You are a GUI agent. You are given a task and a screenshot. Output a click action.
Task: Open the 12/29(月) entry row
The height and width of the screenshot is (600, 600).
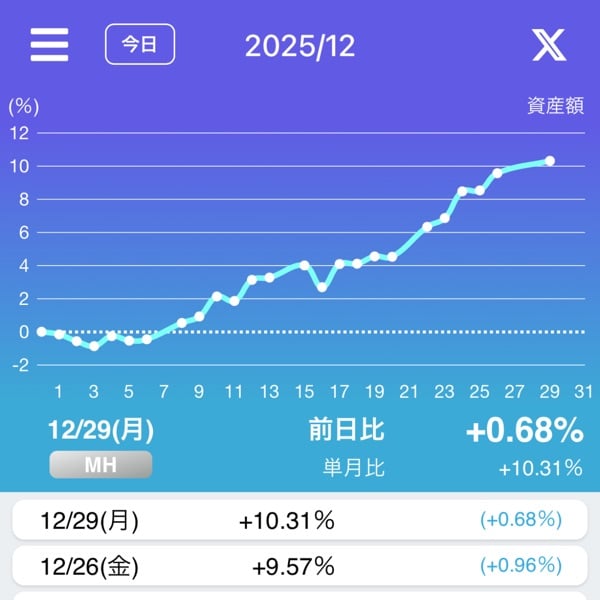(300, 520)
